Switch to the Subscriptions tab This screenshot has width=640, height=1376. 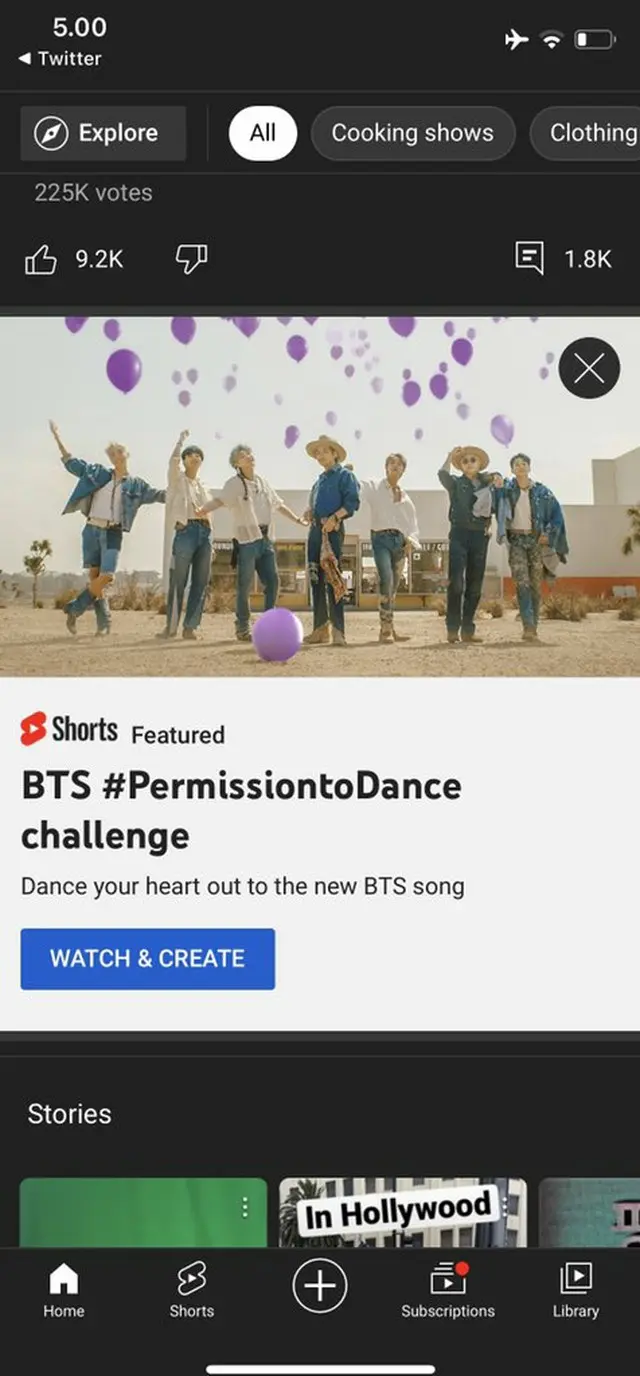(x=447, y=1290)
